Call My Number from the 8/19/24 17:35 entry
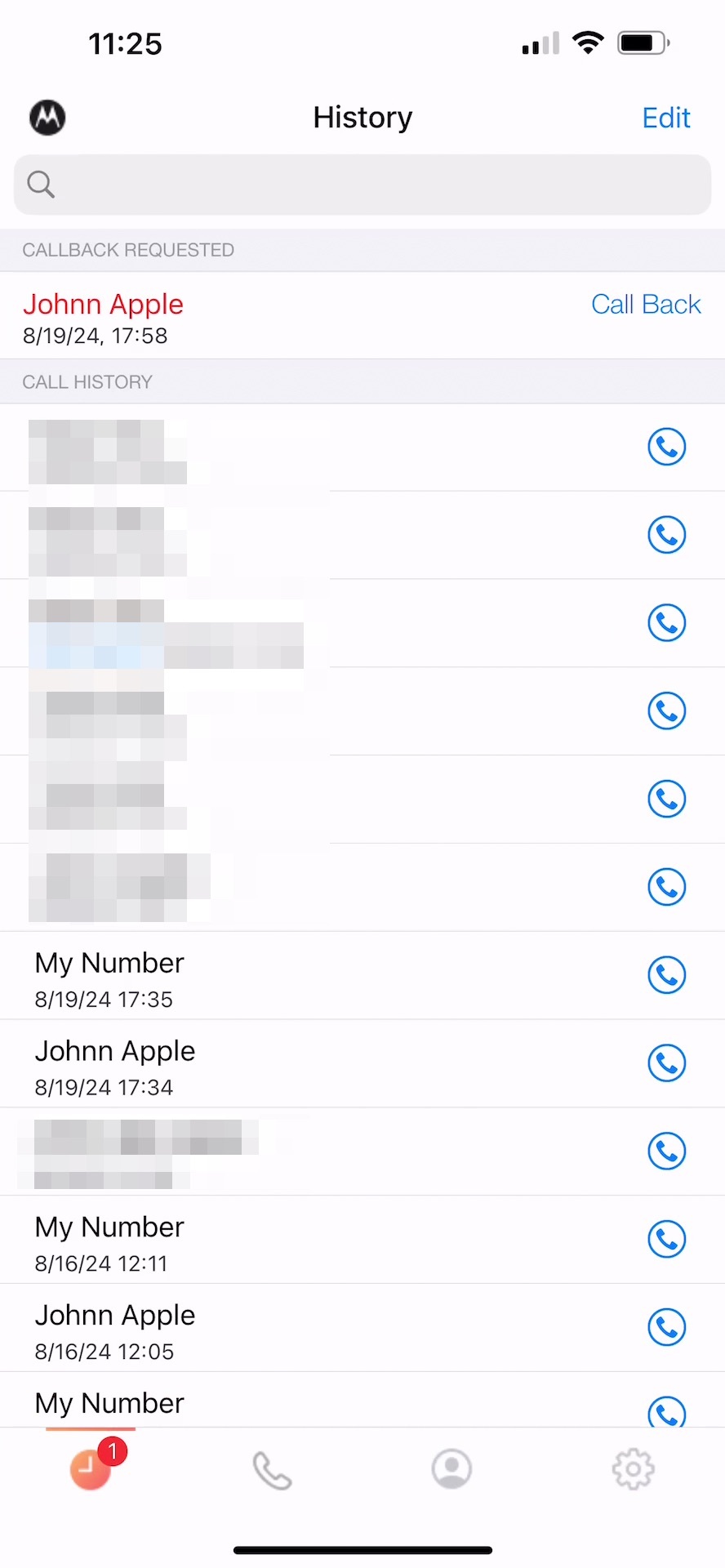Viewport: 725px width, 1568px height. (667, 975)
